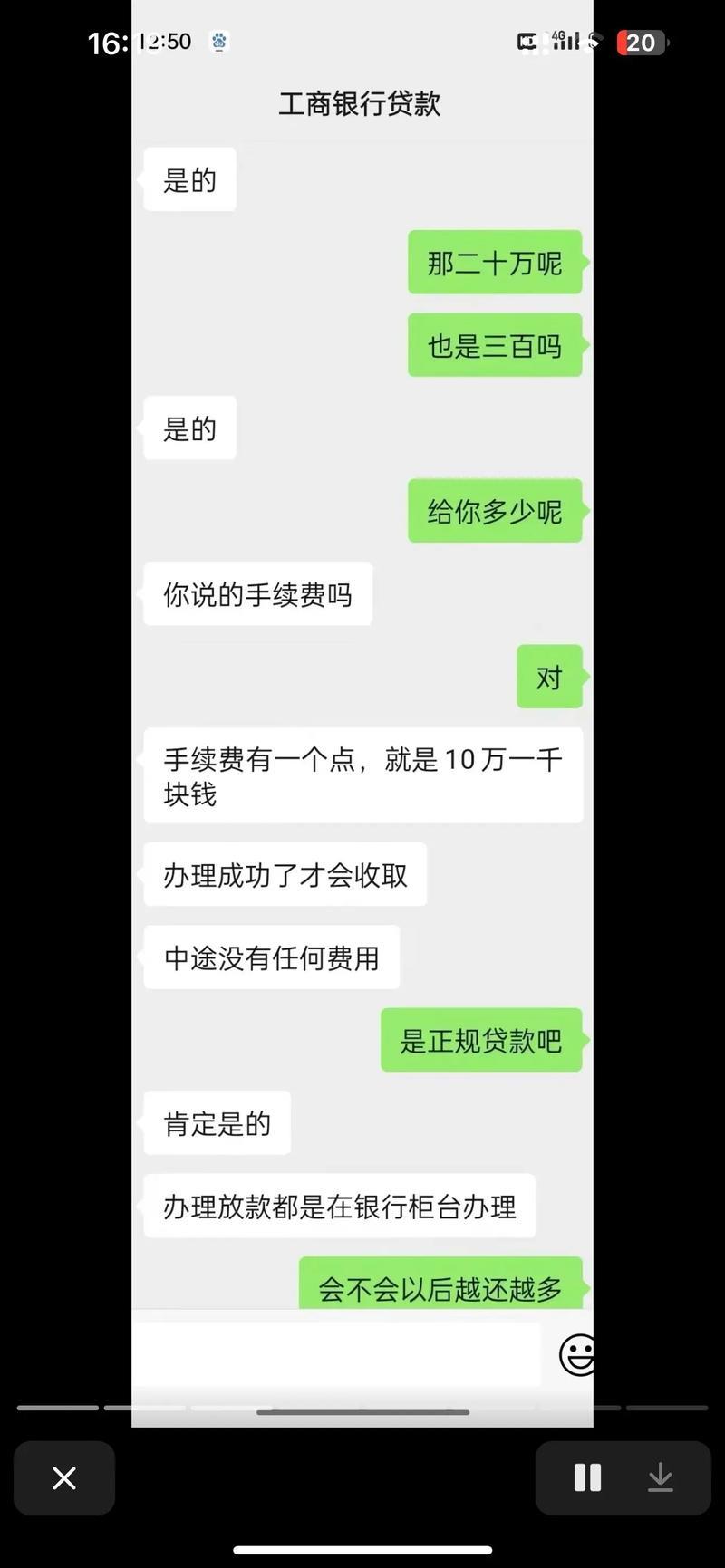Image resolution: width=725 pixels, height=1568 pixels.
Task: Close the story viewer
Action: pos(64,1478)
